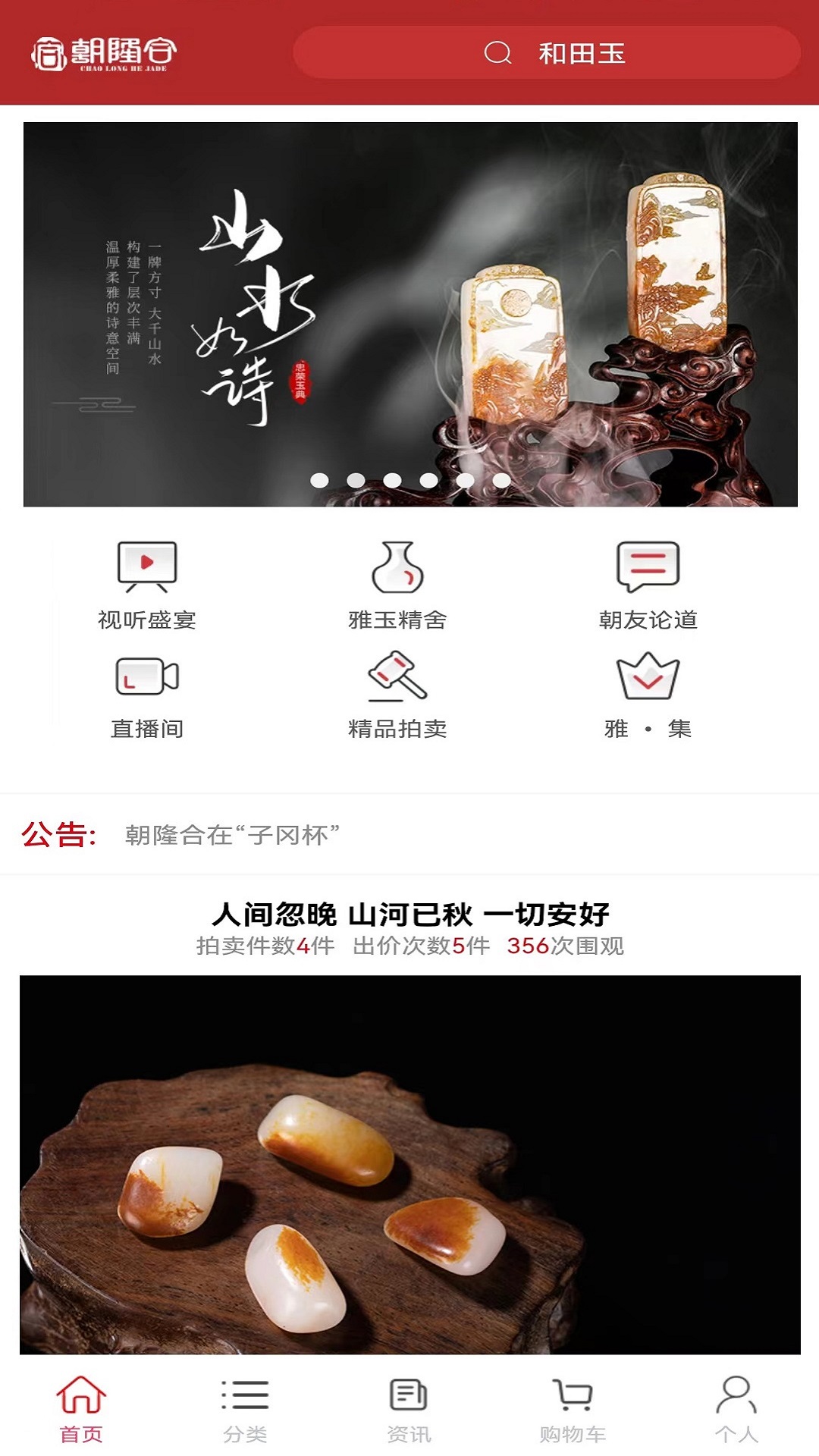
Task: Select the last carousel indicator dot
Action: point(500,478)
